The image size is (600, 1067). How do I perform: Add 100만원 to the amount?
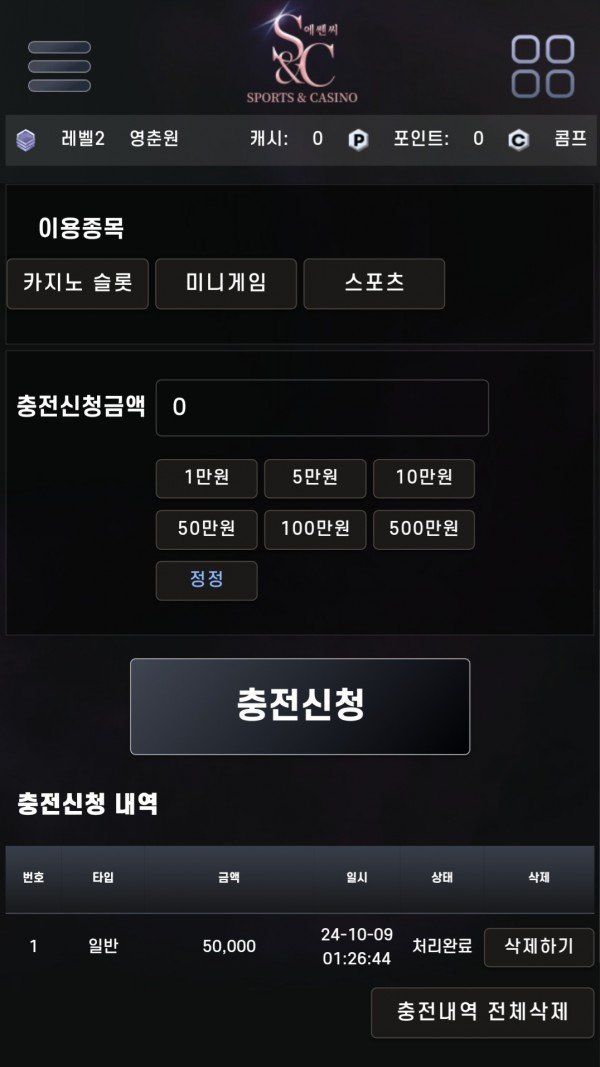pyautogui.click(x=315, y=529)
